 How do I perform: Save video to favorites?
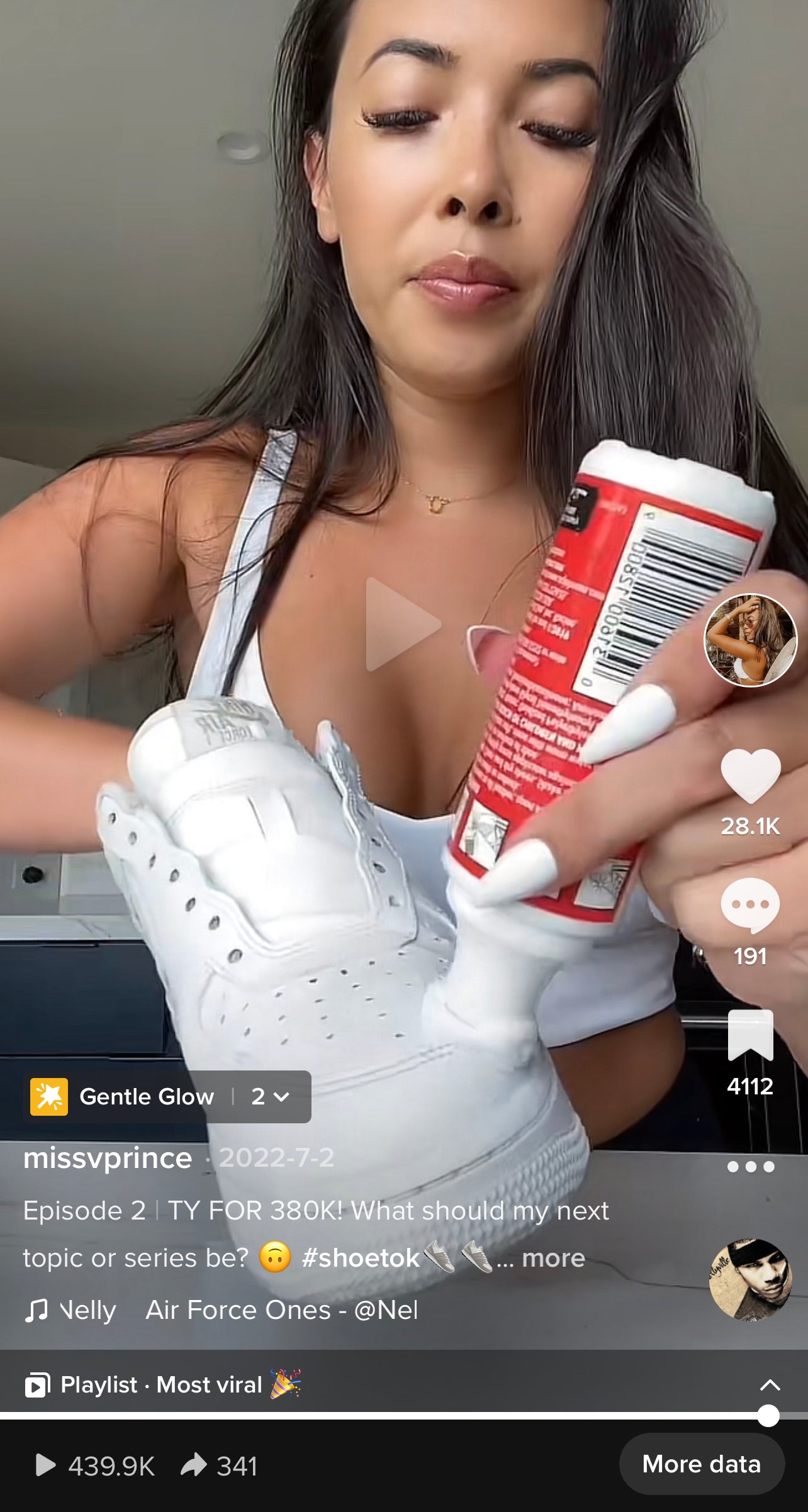[x=750, y=1035]
